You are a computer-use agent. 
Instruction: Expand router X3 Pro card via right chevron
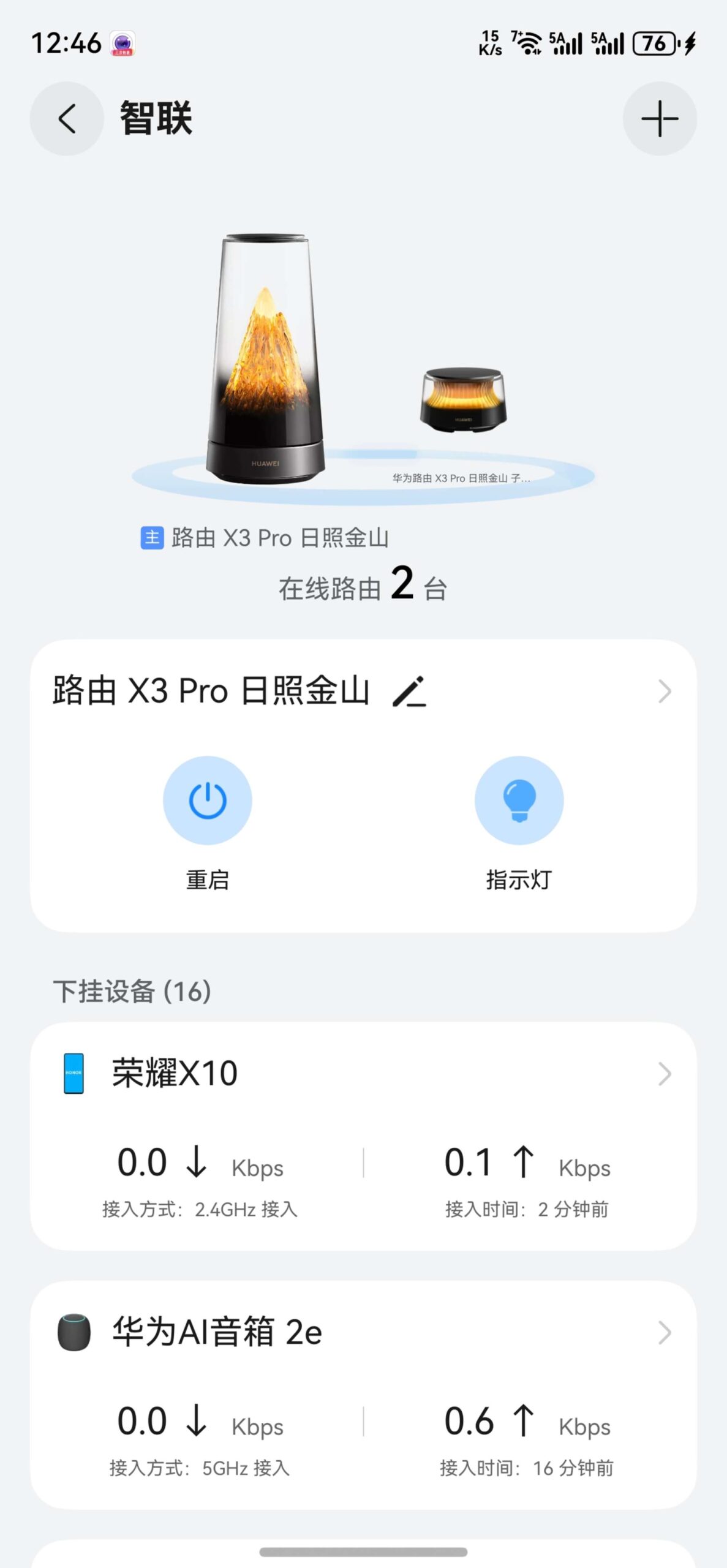click(x=664, y=692)
